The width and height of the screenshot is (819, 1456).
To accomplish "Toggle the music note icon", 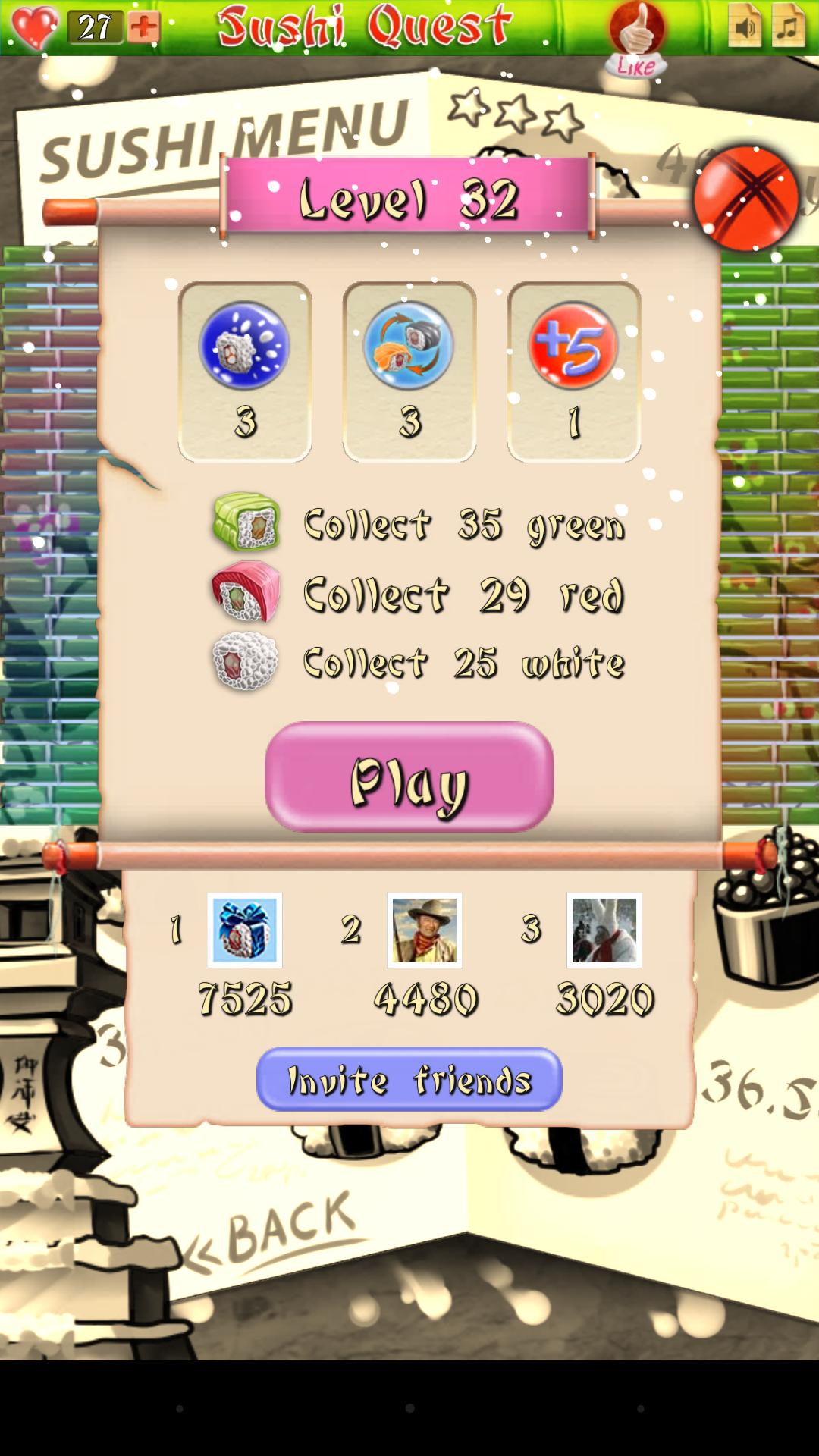I will 789,27.
